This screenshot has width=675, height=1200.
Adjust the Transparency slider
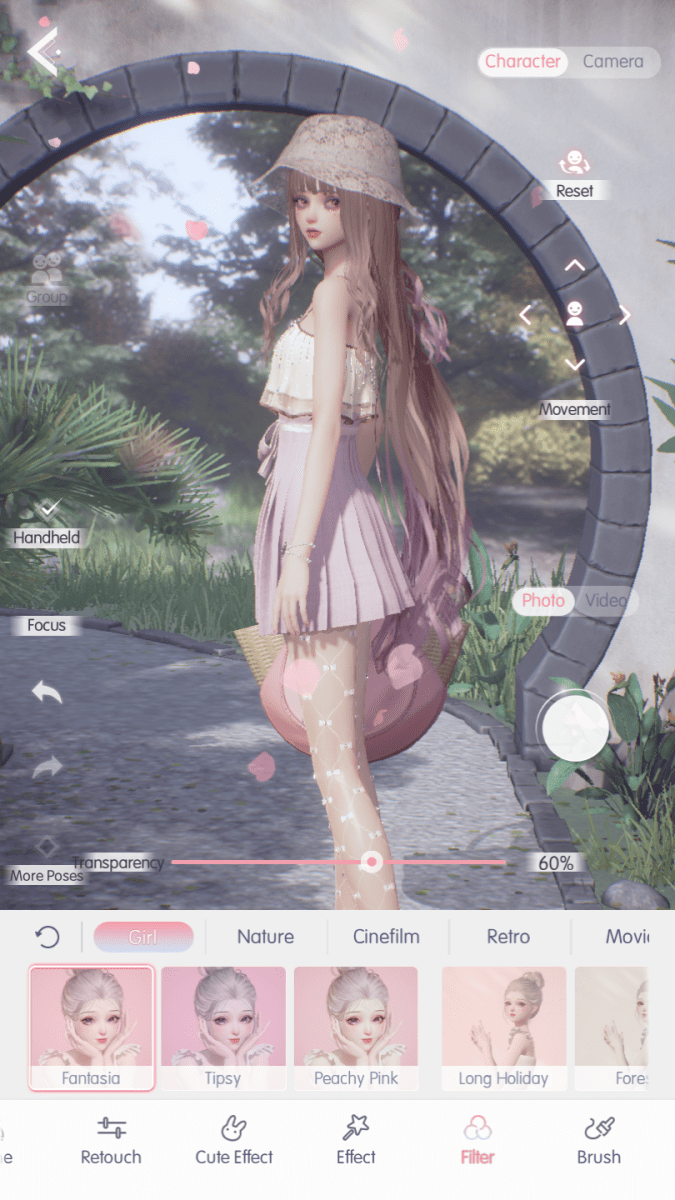tap(371, 862)
